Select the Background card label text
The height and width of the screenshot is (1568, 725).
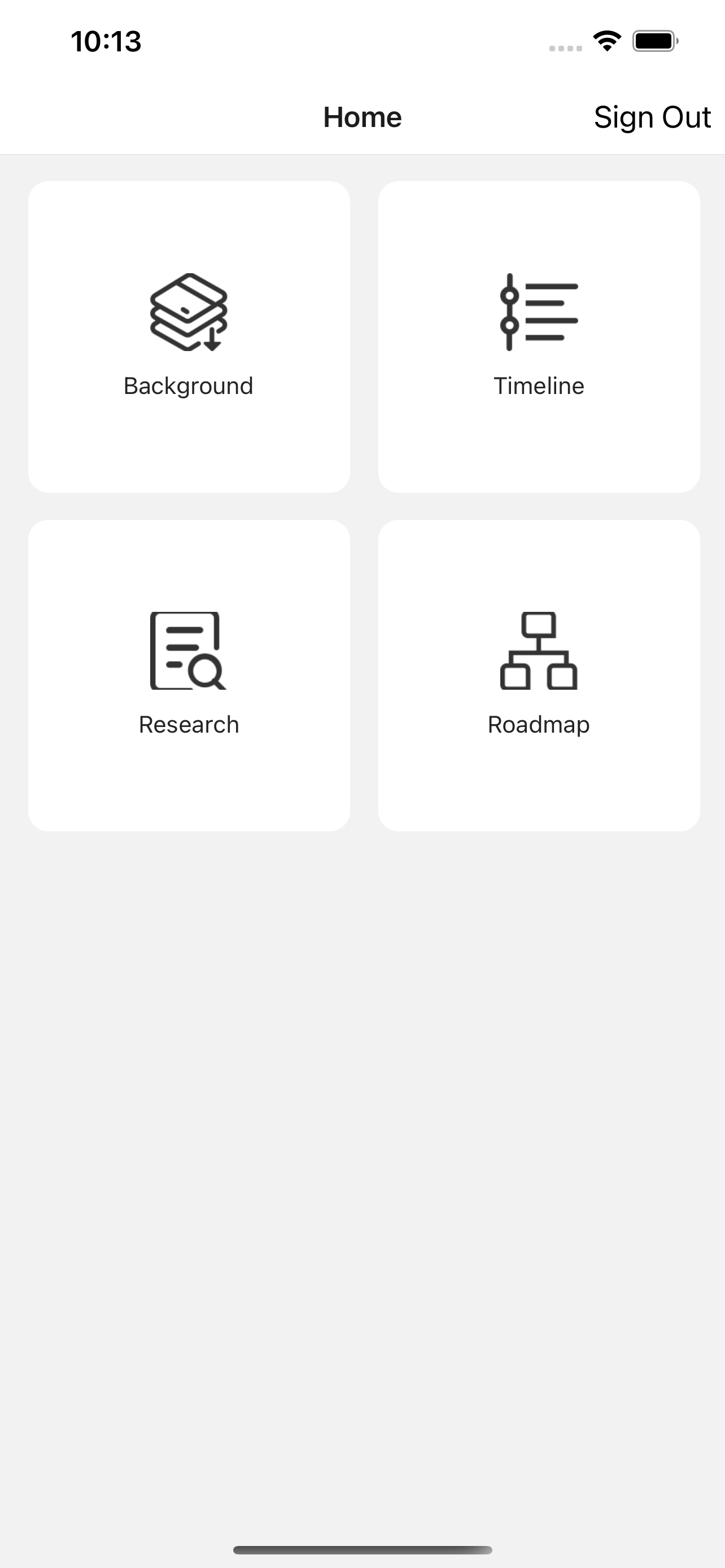pos(187,386)
